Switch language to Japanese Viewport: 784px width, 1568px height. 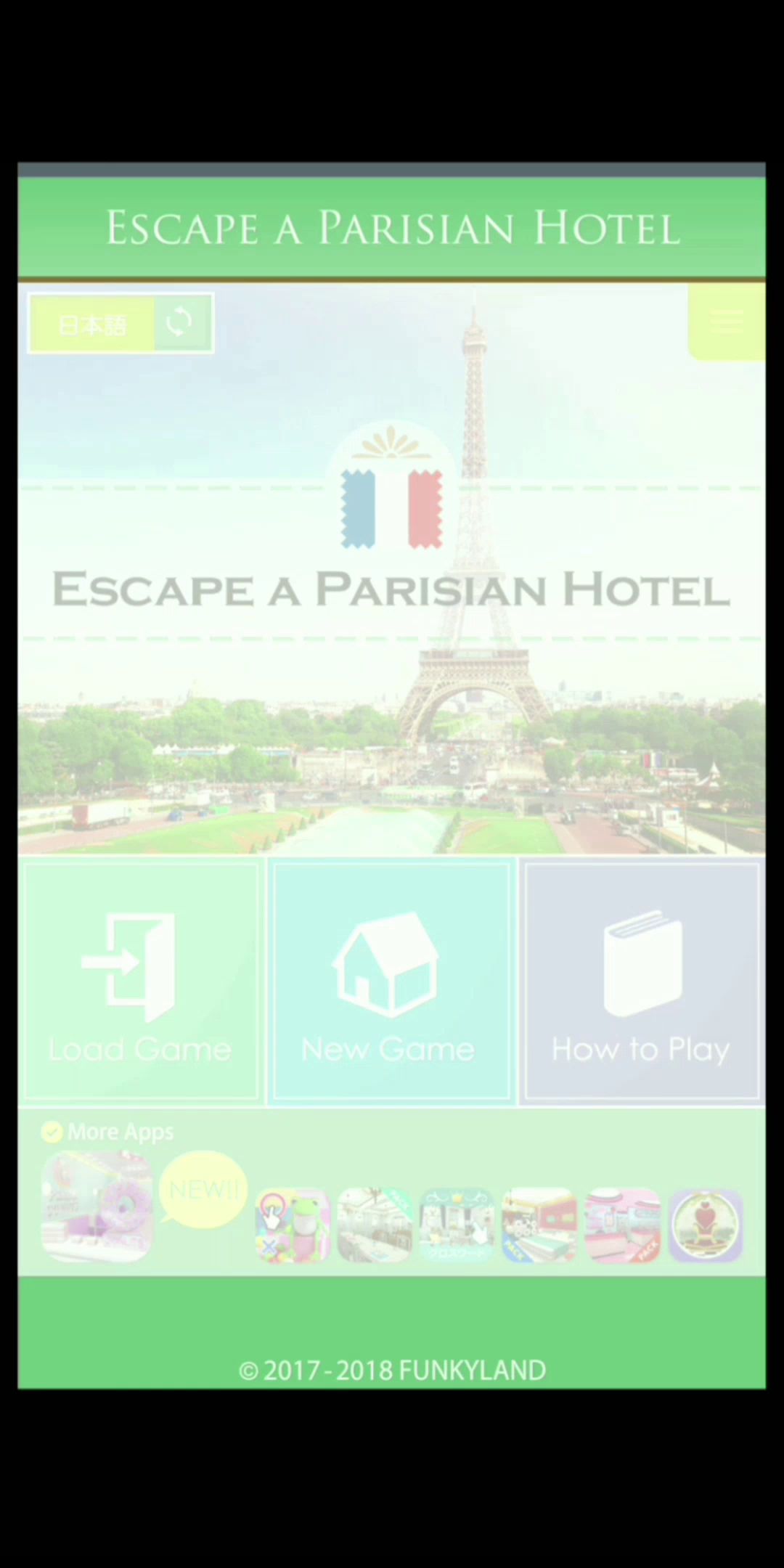click(121, 323)
